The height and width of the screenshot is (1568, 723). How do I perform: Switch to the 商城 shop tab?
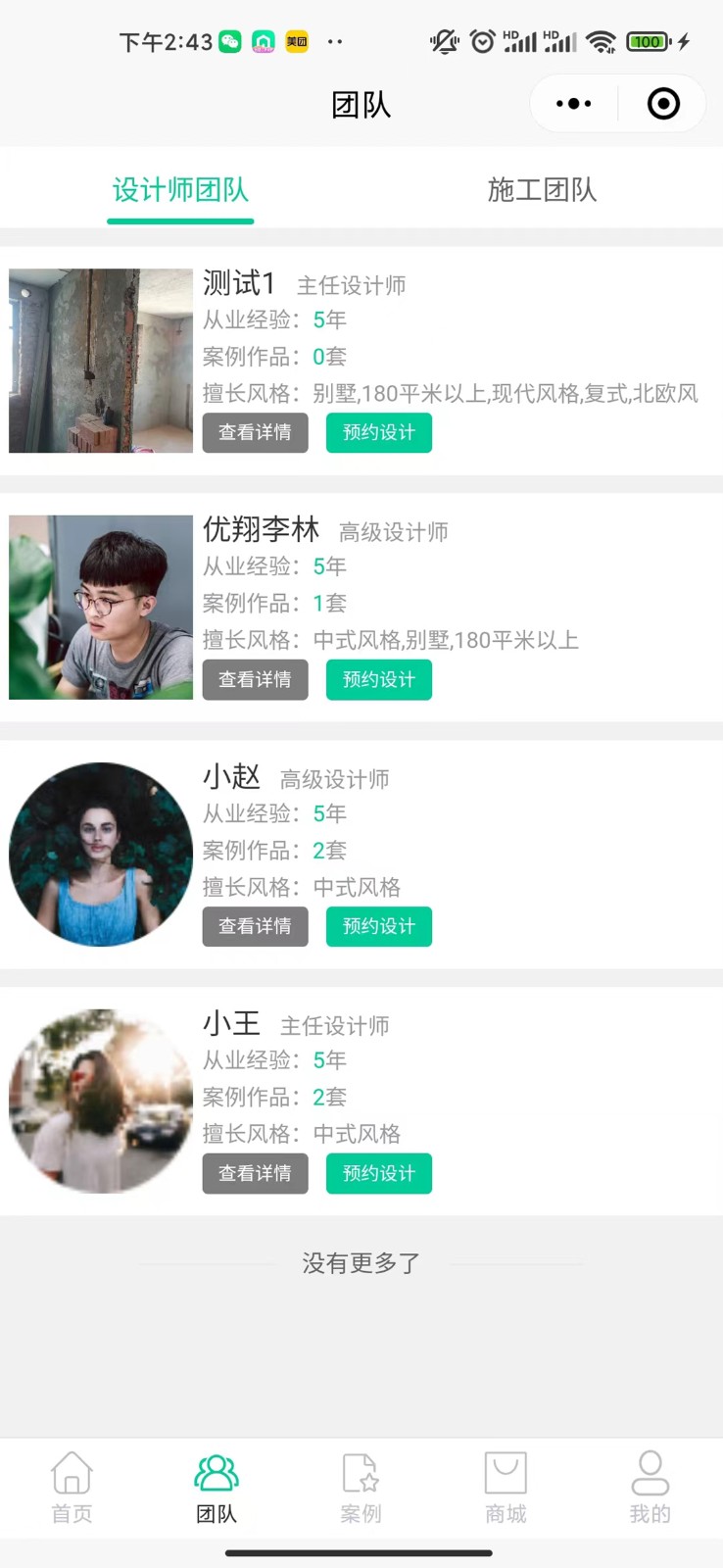(506, 1488)
